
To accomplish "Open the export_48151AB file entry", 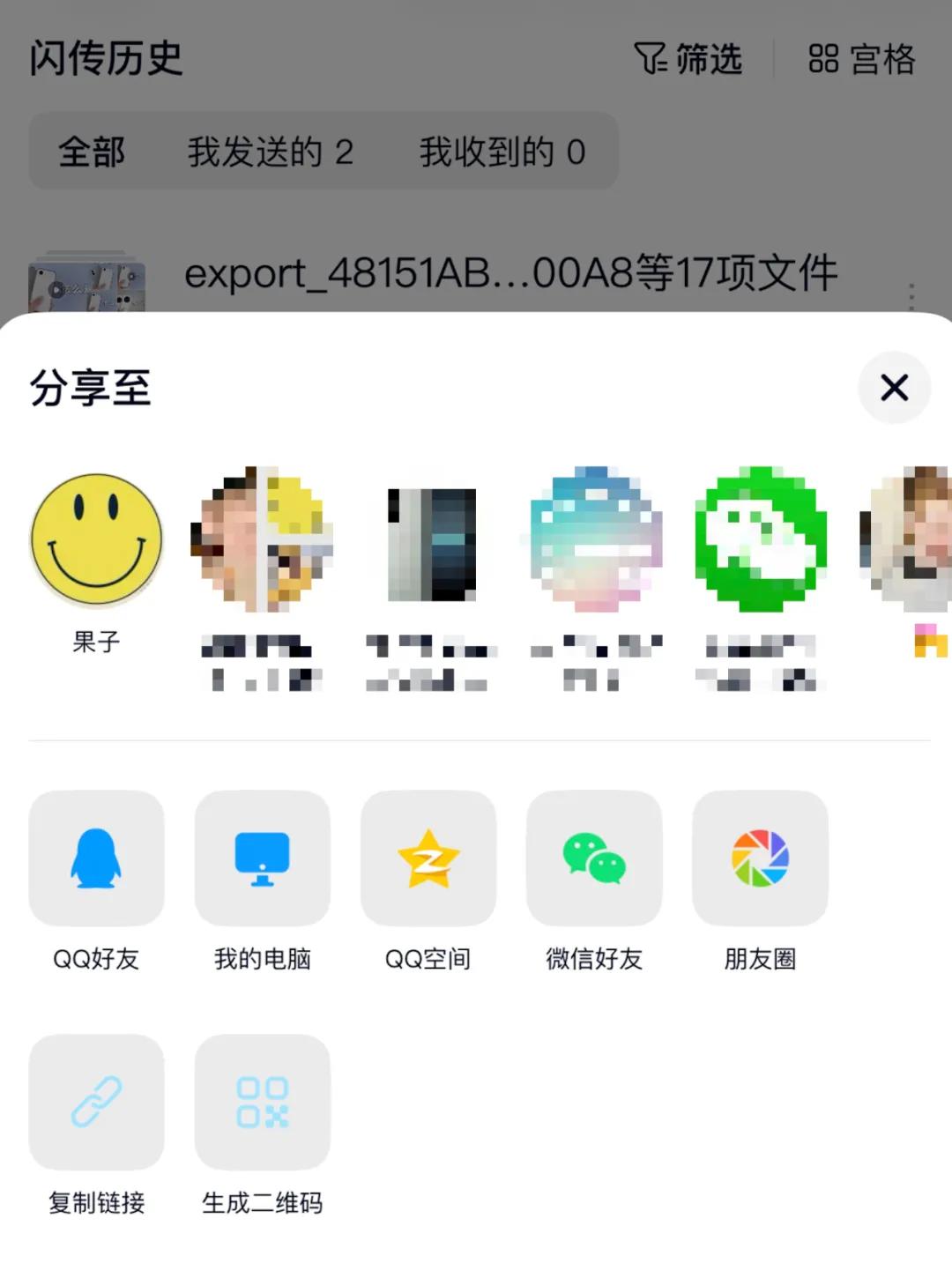I will pyautogui.click(x=509, y=274).
